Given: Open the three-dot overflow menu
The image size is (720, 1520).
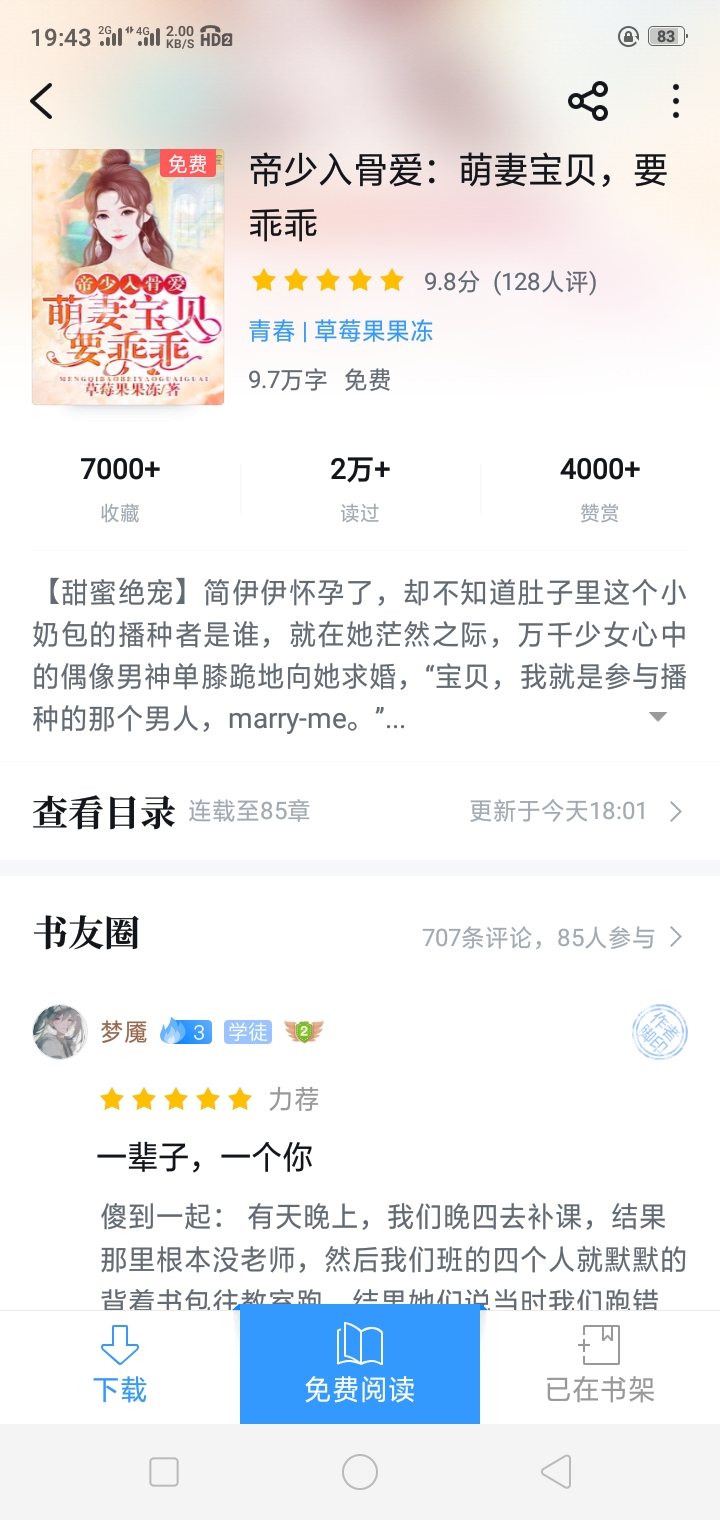Looking at the screenshot, I should (676, 101).
